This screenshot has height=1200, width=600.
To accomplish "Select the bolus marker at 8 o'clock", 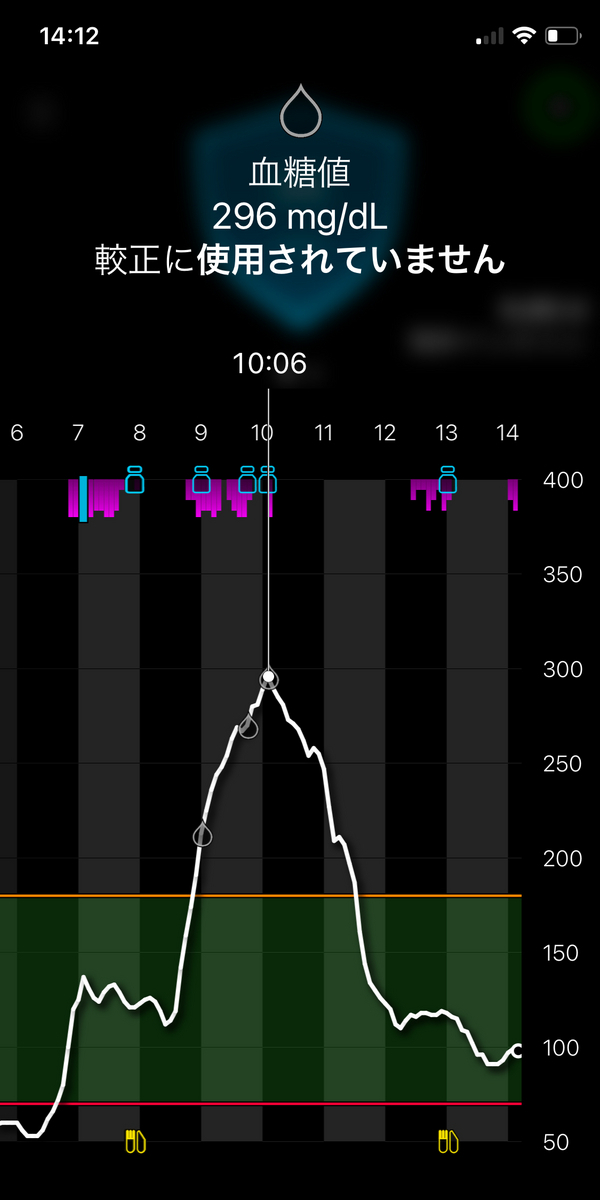I will coord(134,480).
